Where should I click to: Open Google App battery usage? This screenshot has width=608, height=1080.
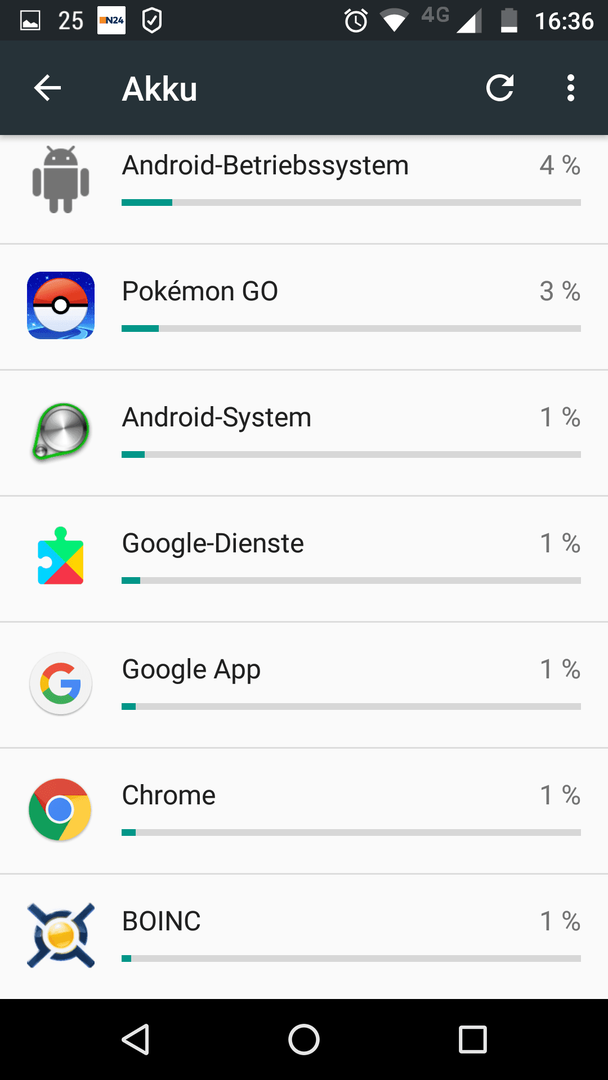click(x=304, y=685)
